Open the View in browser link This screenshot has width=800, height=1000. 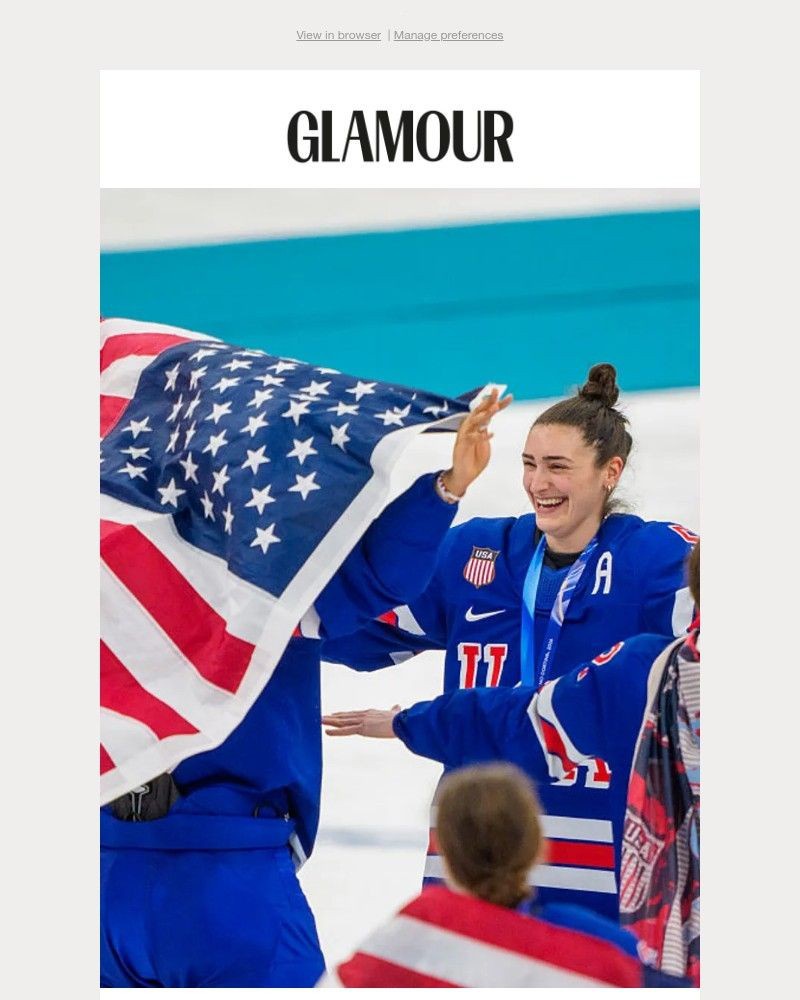338,35
